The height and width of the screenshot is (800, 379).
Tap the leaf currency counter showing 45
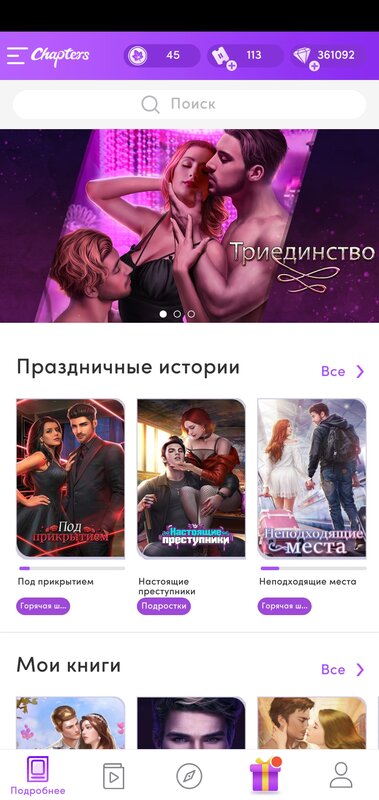[x=162, y=55]
